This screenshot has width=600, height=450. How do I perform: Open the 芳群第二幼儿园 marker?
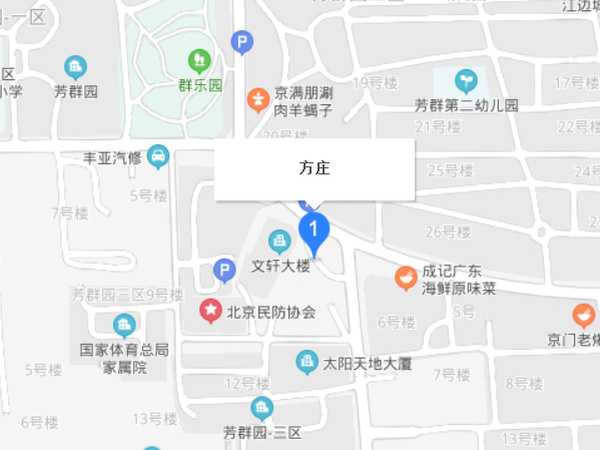tap(465, 79)
